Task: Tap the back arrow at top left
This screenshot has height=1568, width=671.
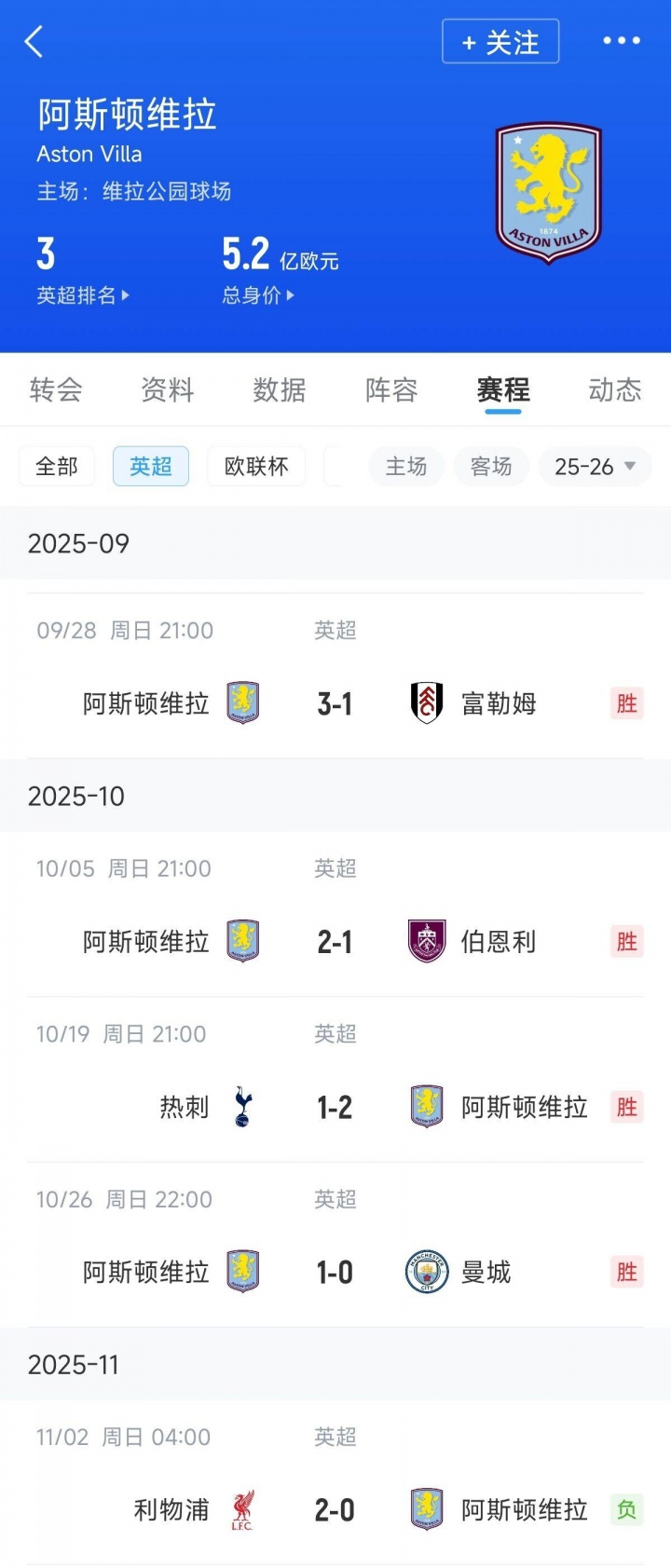Action: click(35, 42)
